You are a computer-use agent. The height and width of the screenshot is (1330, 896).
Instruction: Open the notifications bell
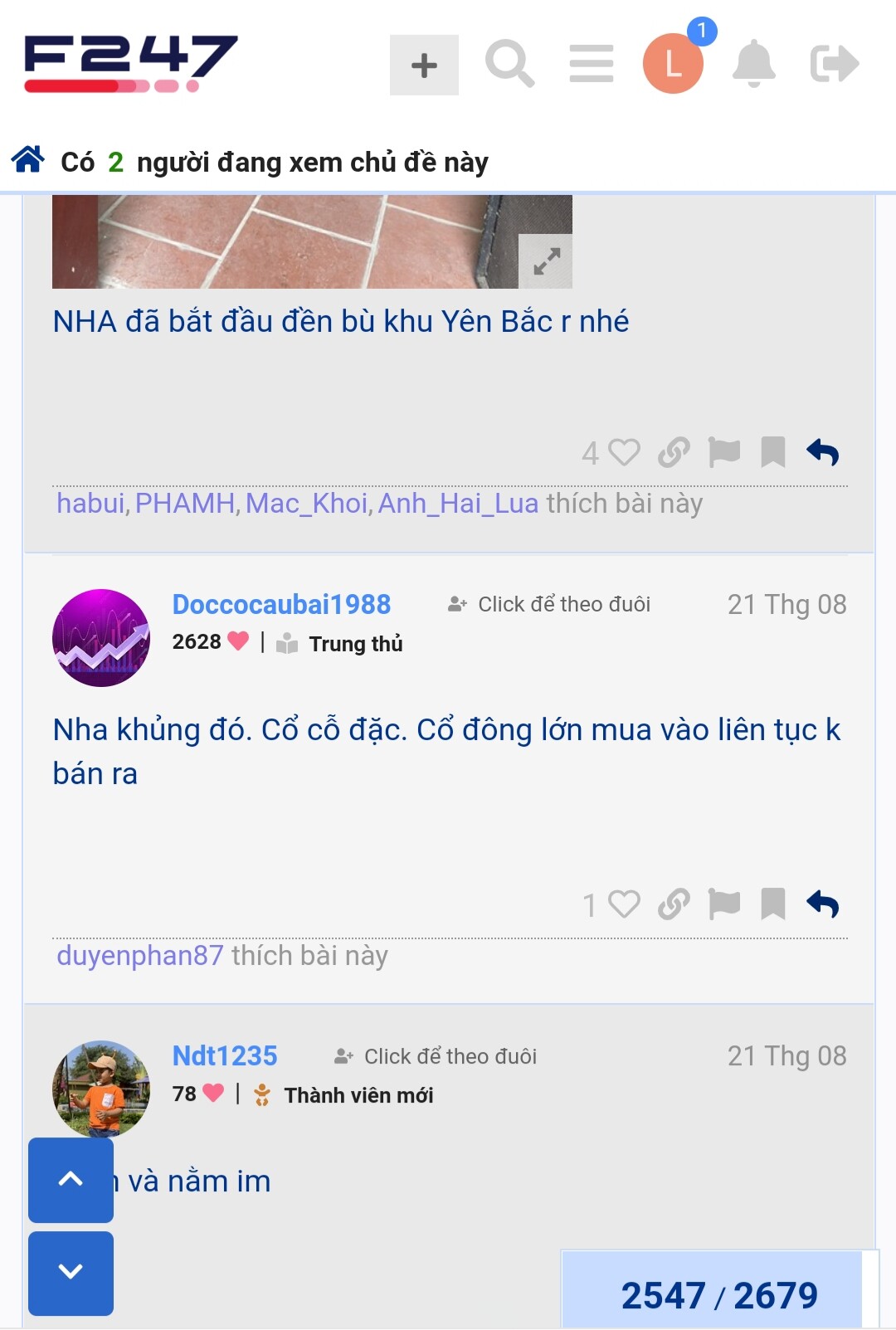click(753, 64)
